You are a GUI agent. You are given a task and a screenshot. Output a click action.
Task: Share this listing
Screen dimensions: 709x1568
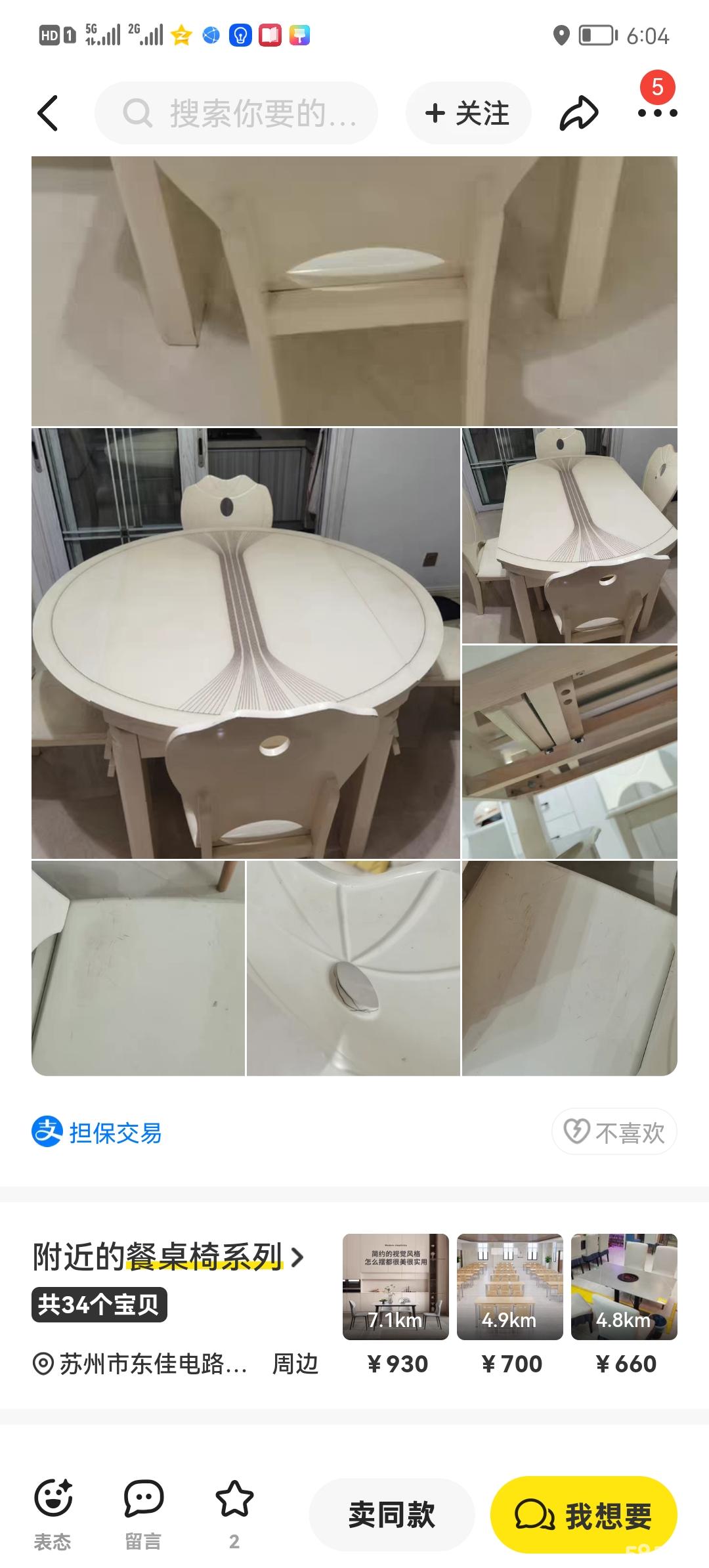[578, 113]
